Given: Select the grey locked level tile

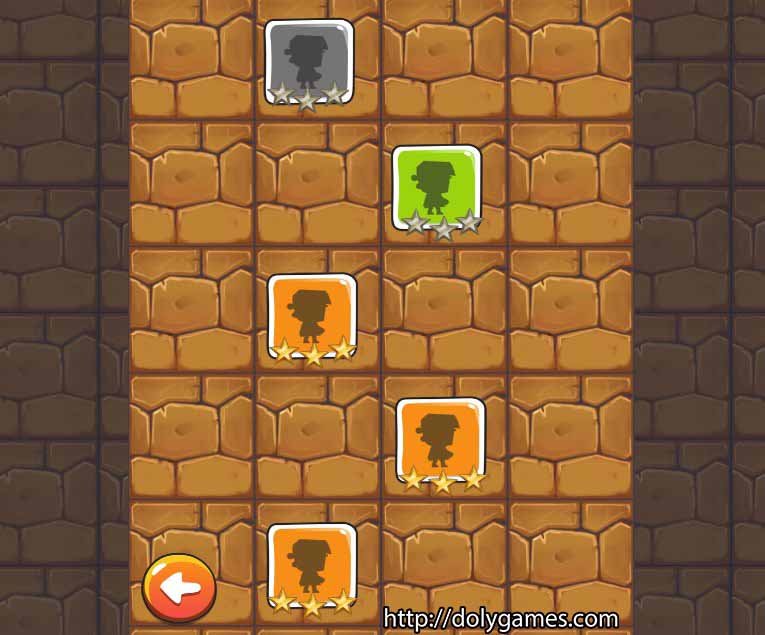Looking at the screenshot, I should point(309,62).
